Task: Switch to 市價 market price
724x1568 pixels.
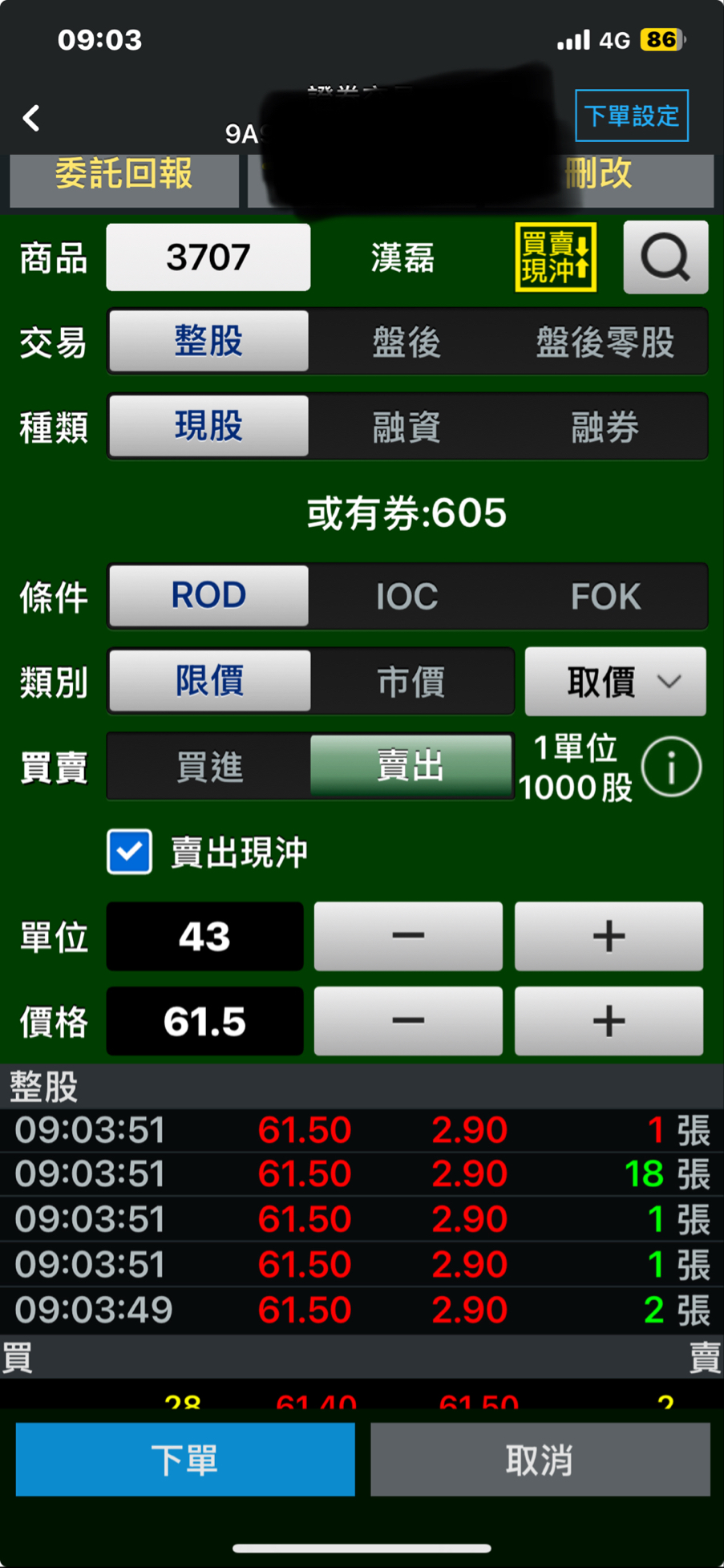Action: pos(411,683)
